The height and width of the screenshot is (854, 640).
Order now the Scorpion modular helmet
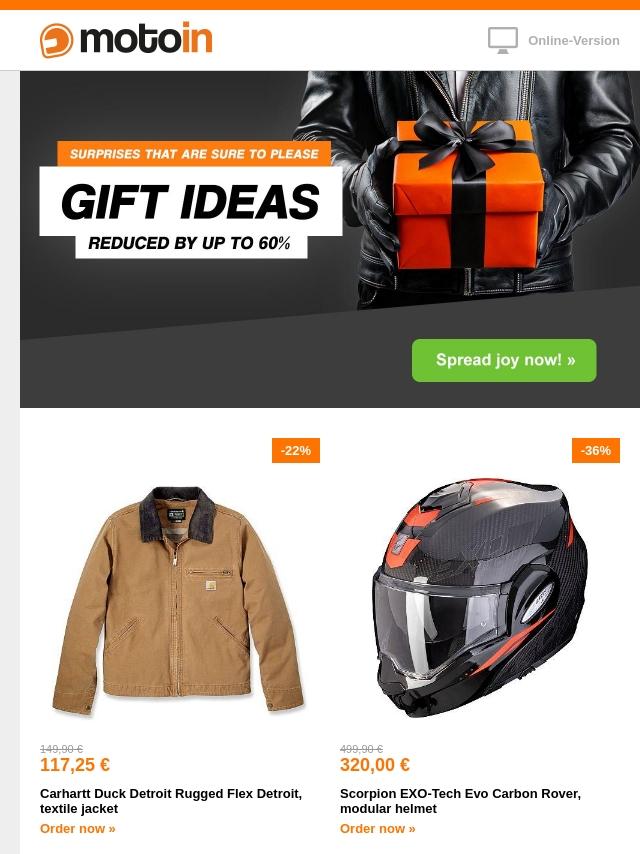[378, 828]
